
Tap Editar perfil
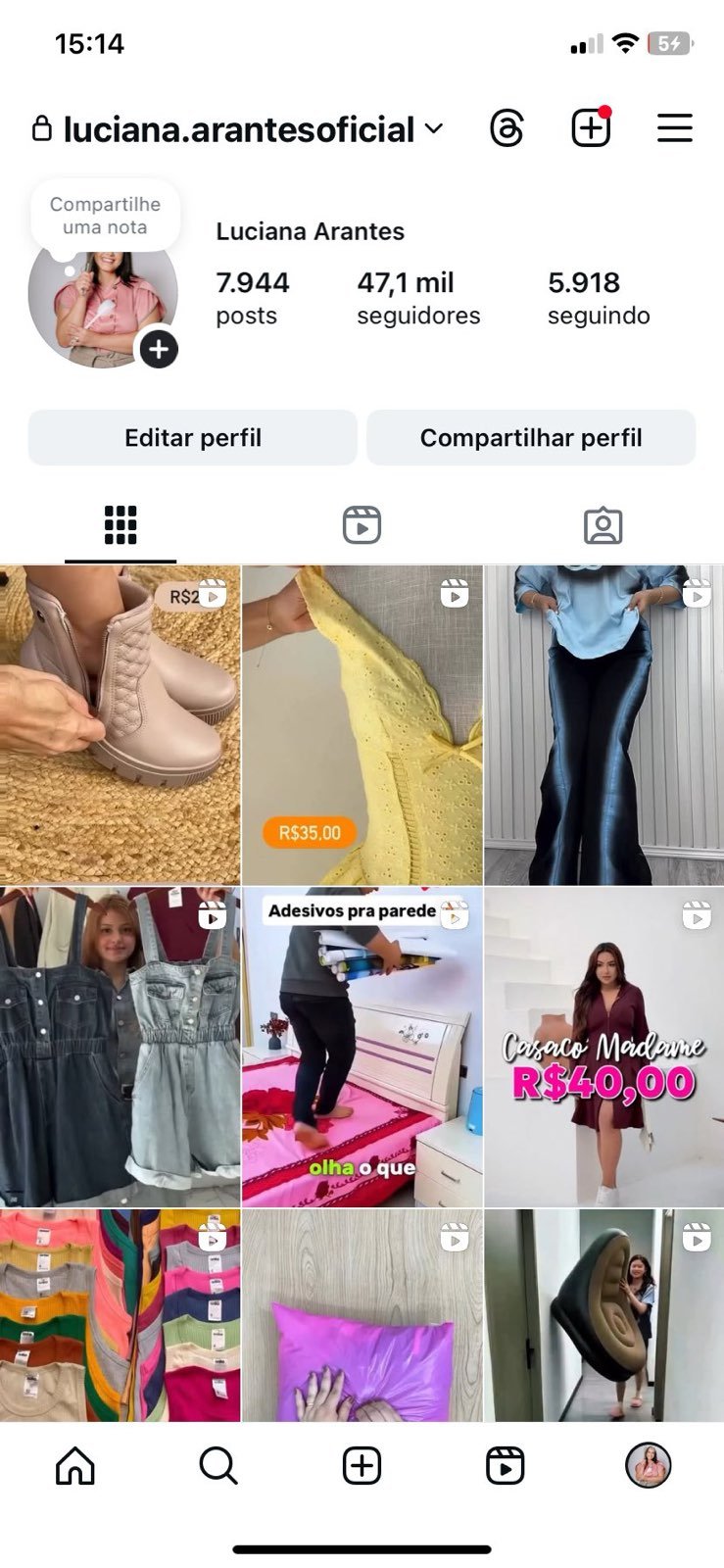pyautogui.click(x=193, y=438)
